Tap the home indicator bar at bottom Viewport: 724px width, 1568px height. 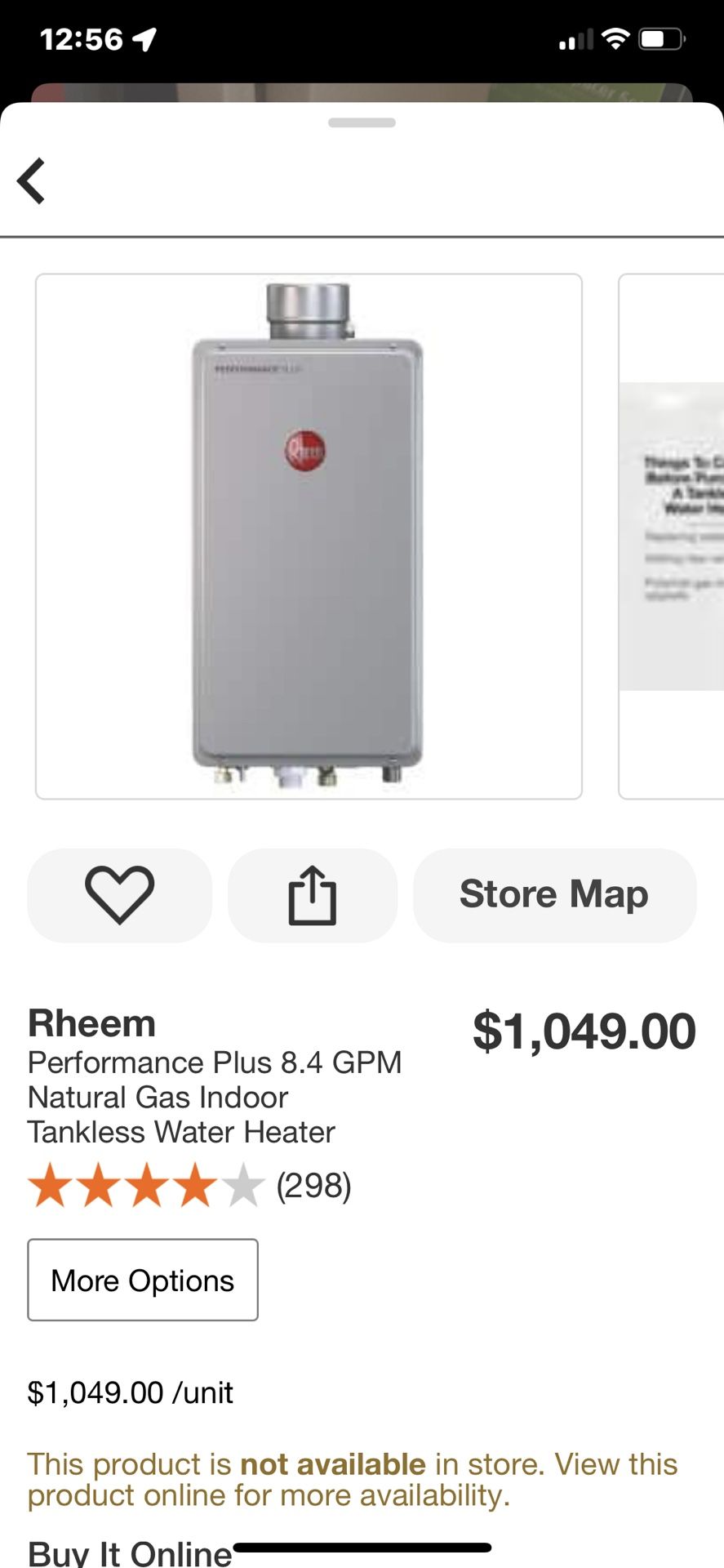click(362, 1543)
